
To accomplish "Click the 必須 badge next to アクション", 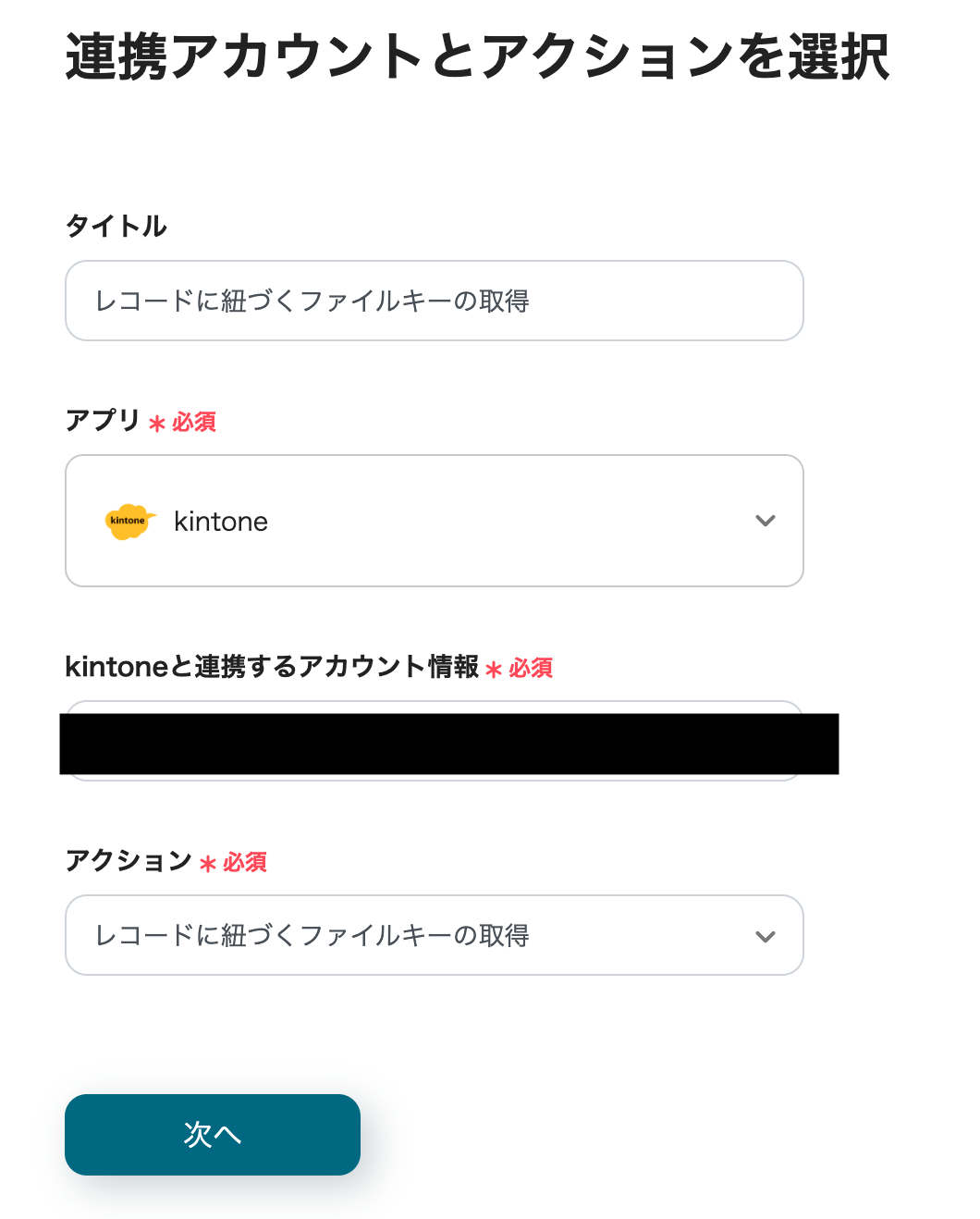I will 245,863.
